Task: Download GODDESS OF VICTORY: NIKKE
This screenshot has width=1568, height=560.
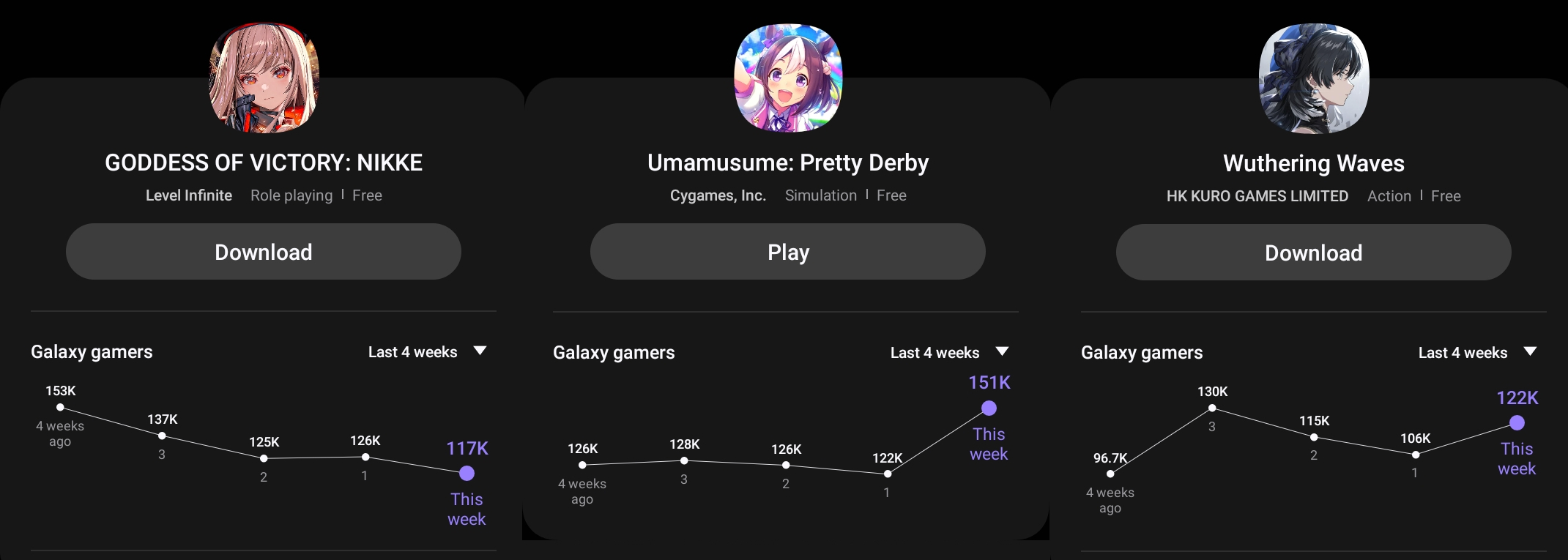Action: 264,252
